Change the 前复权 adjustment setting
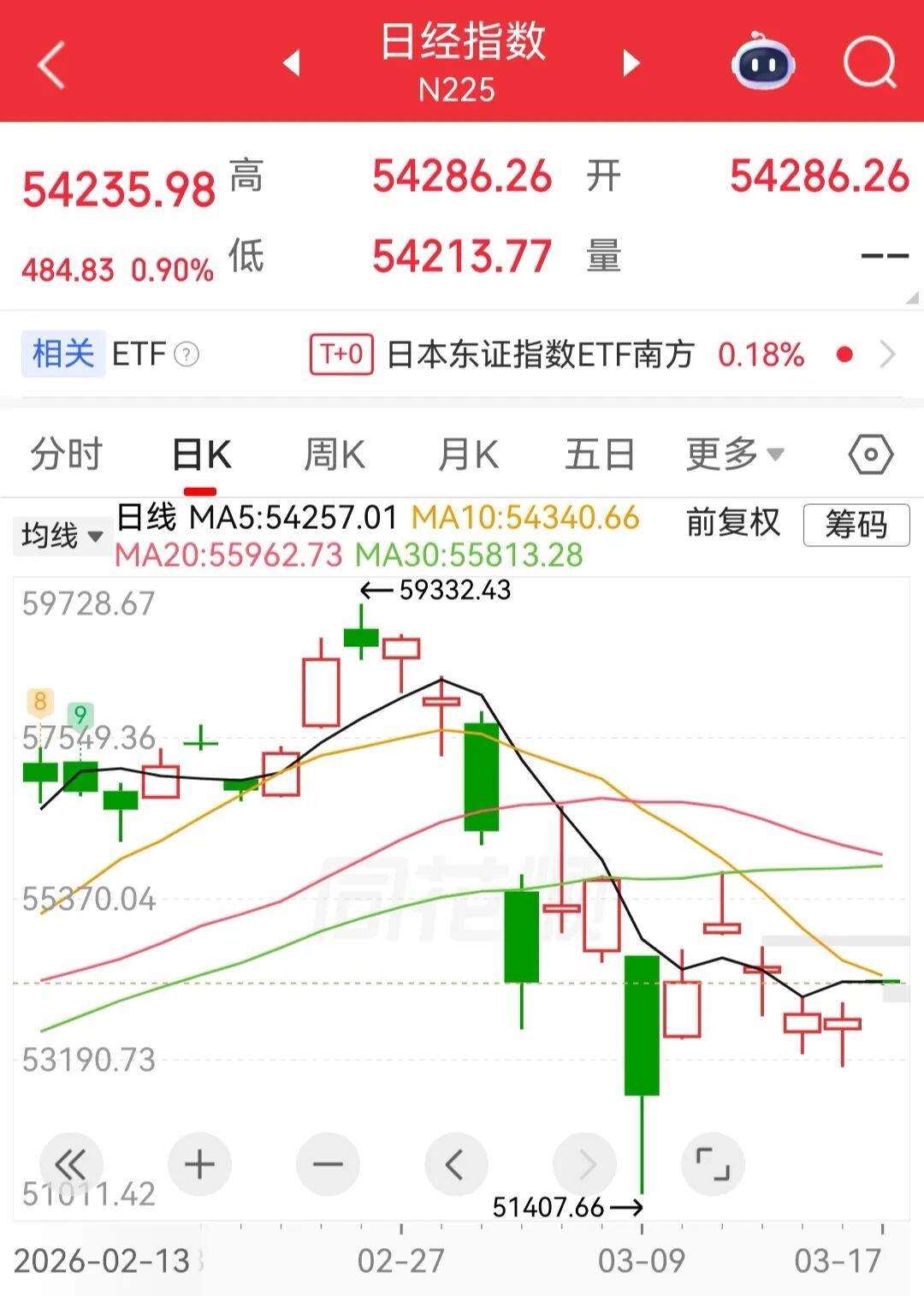924x1296 pixels. [733, 522]
